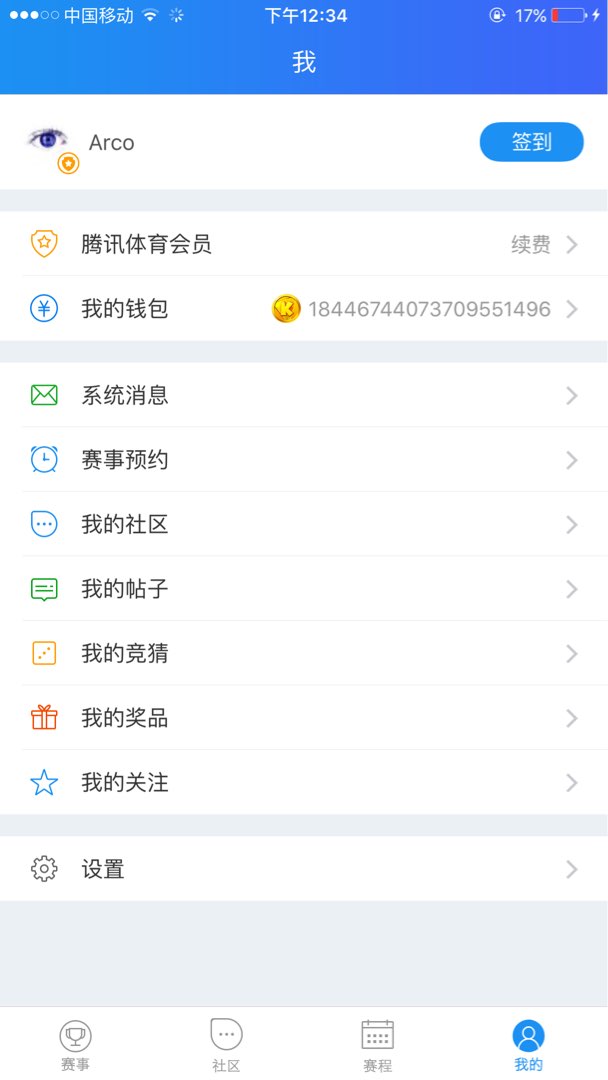Open 设置 settings
This screenshot has width=608, height=1080.
pyautogui.click(x=304, y=869)
